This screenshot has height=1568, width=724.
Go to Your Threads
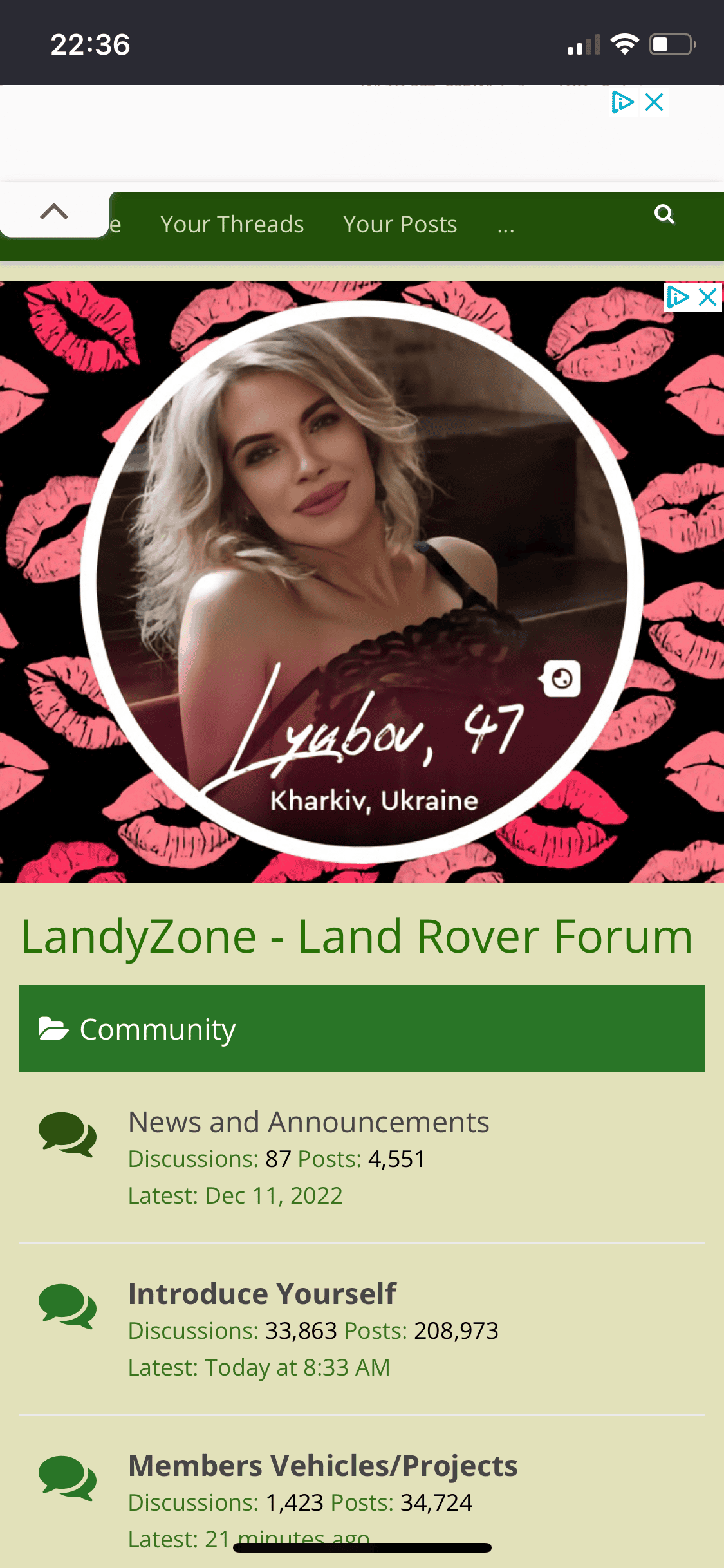[232, 225]
